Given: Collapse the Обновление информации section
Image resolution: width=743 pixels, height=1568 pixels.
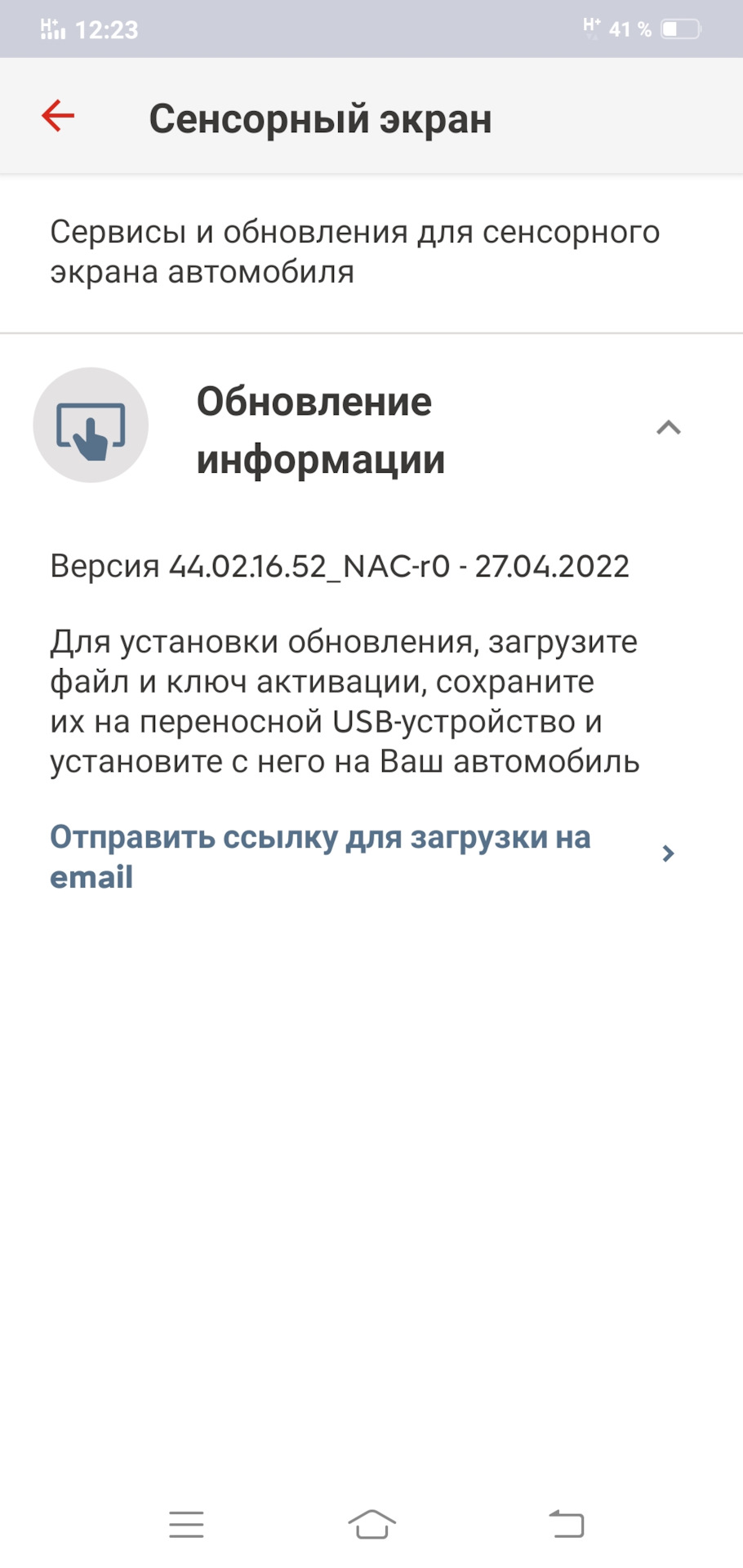Looking at the screenshot, I should [x=668, y=428].
